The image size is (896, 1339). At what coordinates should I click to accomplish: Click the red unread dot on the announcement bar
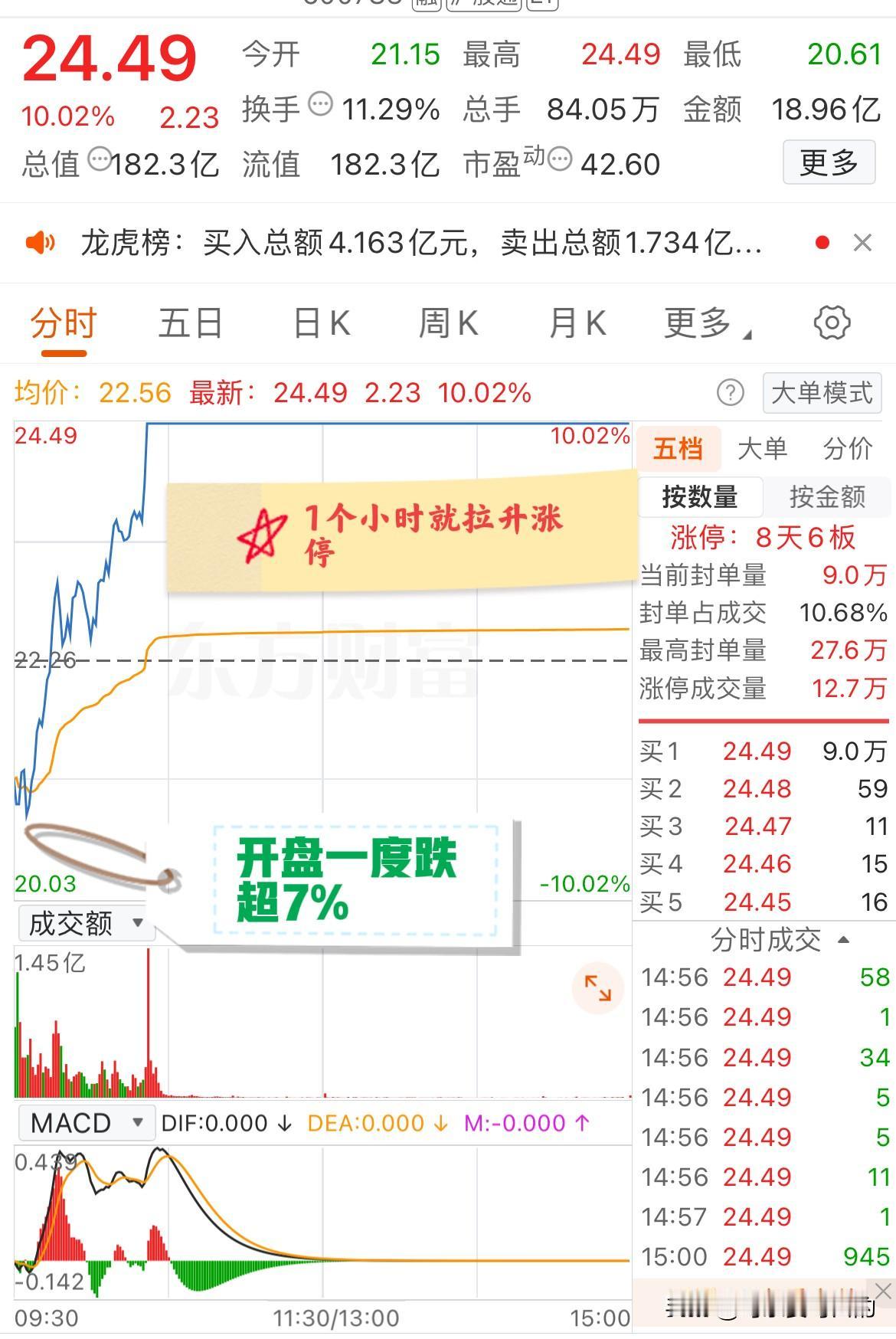[x=822, y=241]
